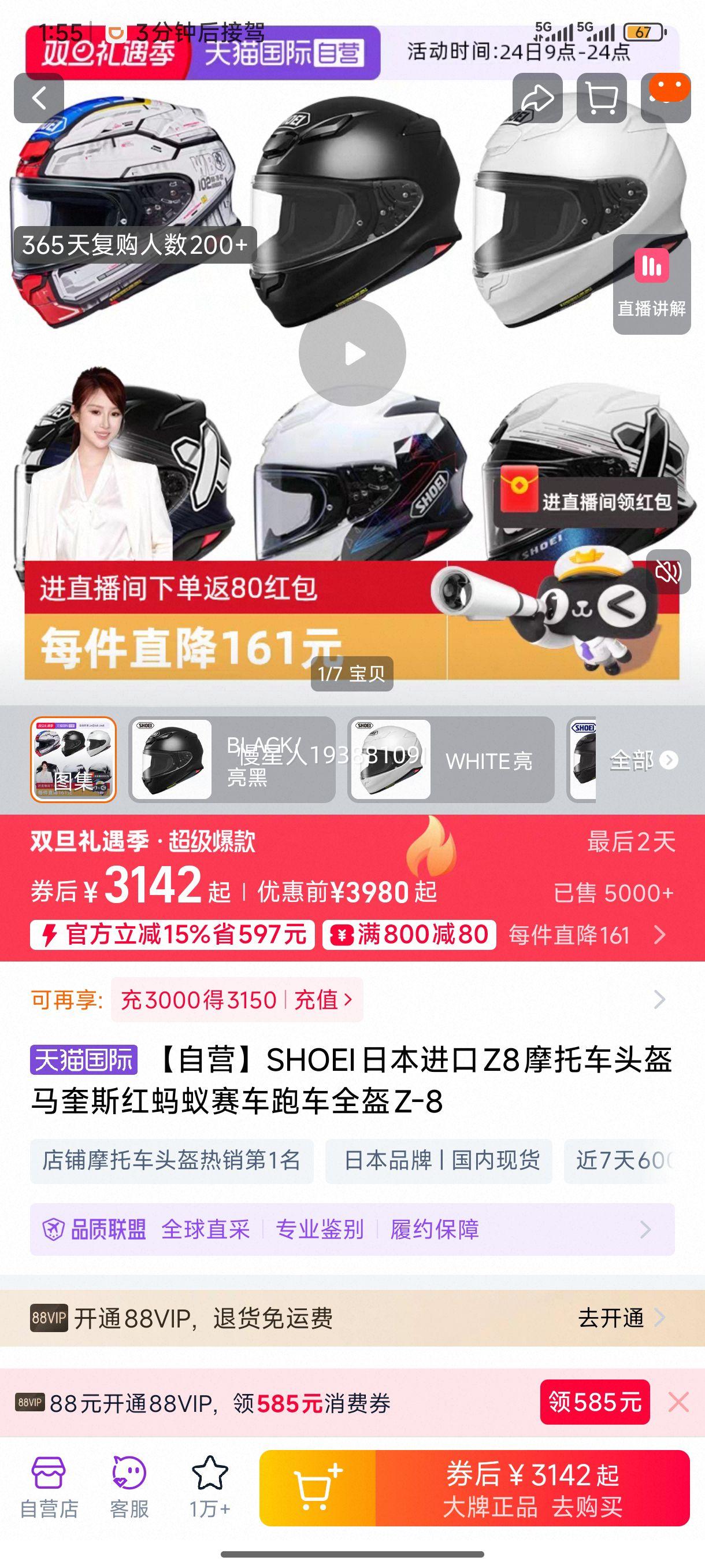Tap the back arrow to exit product page
Screen dimensions: 705x1568
click(38, 96)
